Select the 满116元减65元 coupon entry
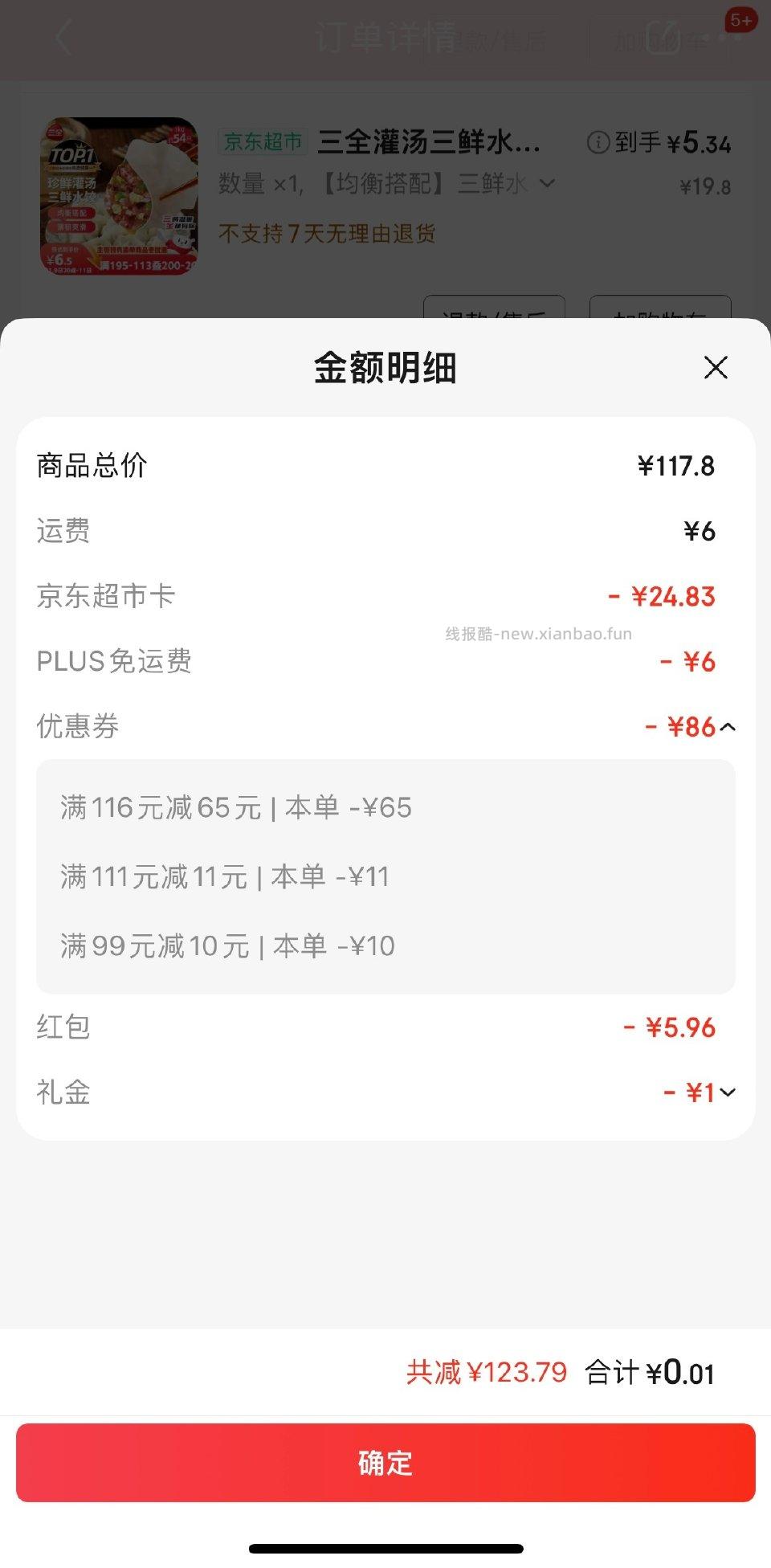 [236, 807]
